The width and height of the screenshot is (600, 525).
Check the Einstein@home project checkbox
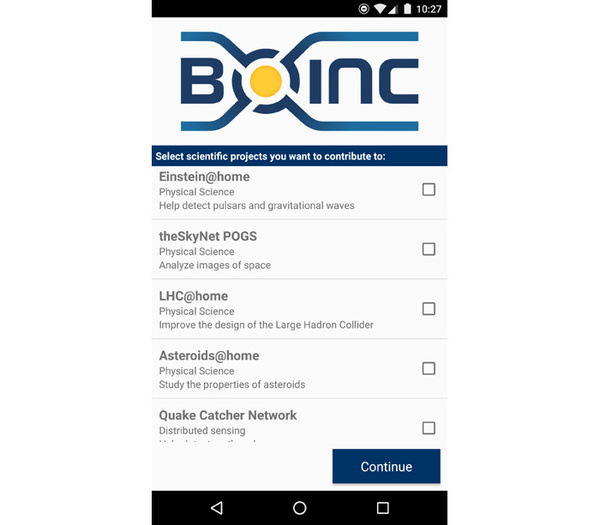click(428, 189)
